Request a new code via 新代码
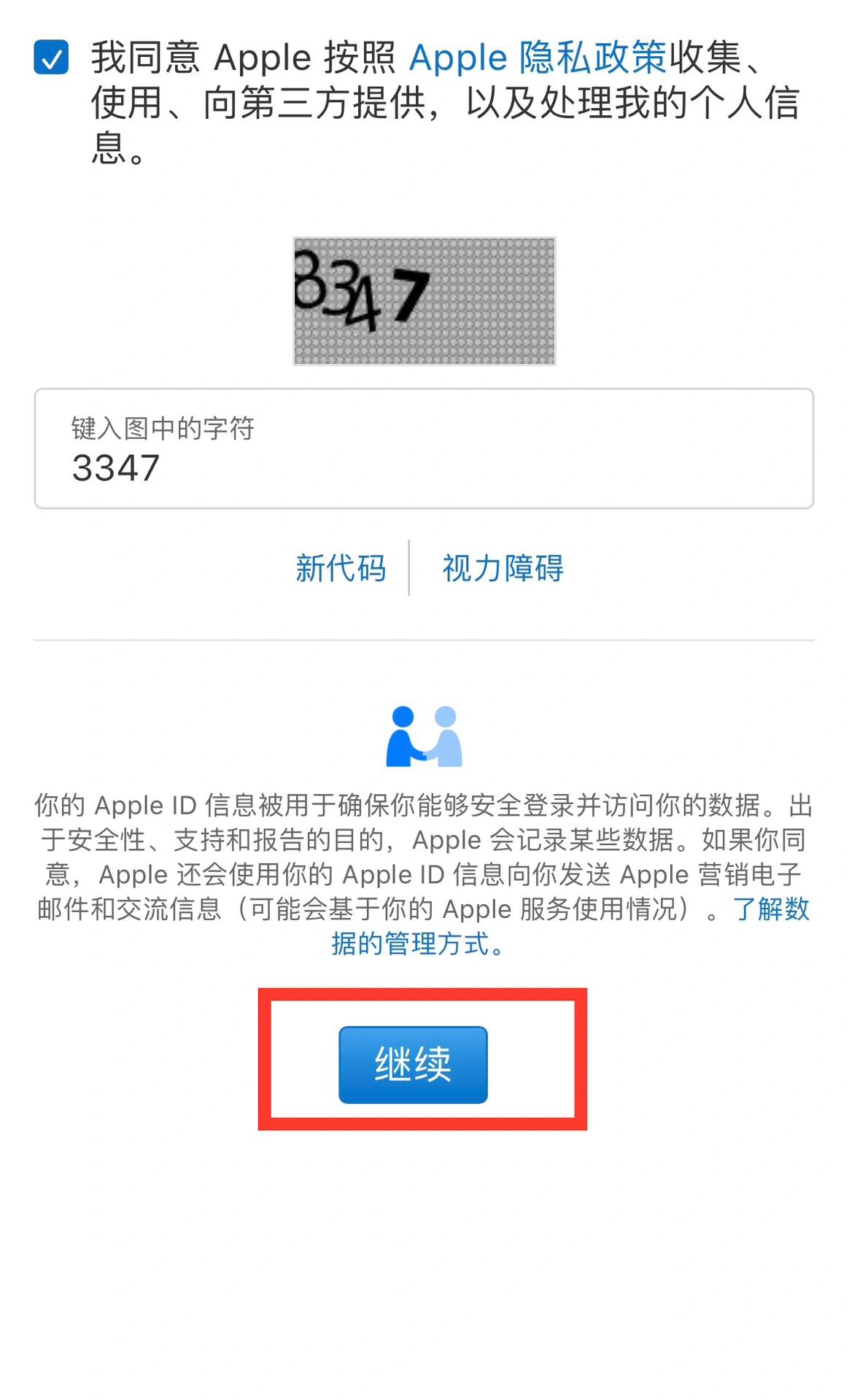This screenshot has height=1400, width=849. (x=341, y=568)
